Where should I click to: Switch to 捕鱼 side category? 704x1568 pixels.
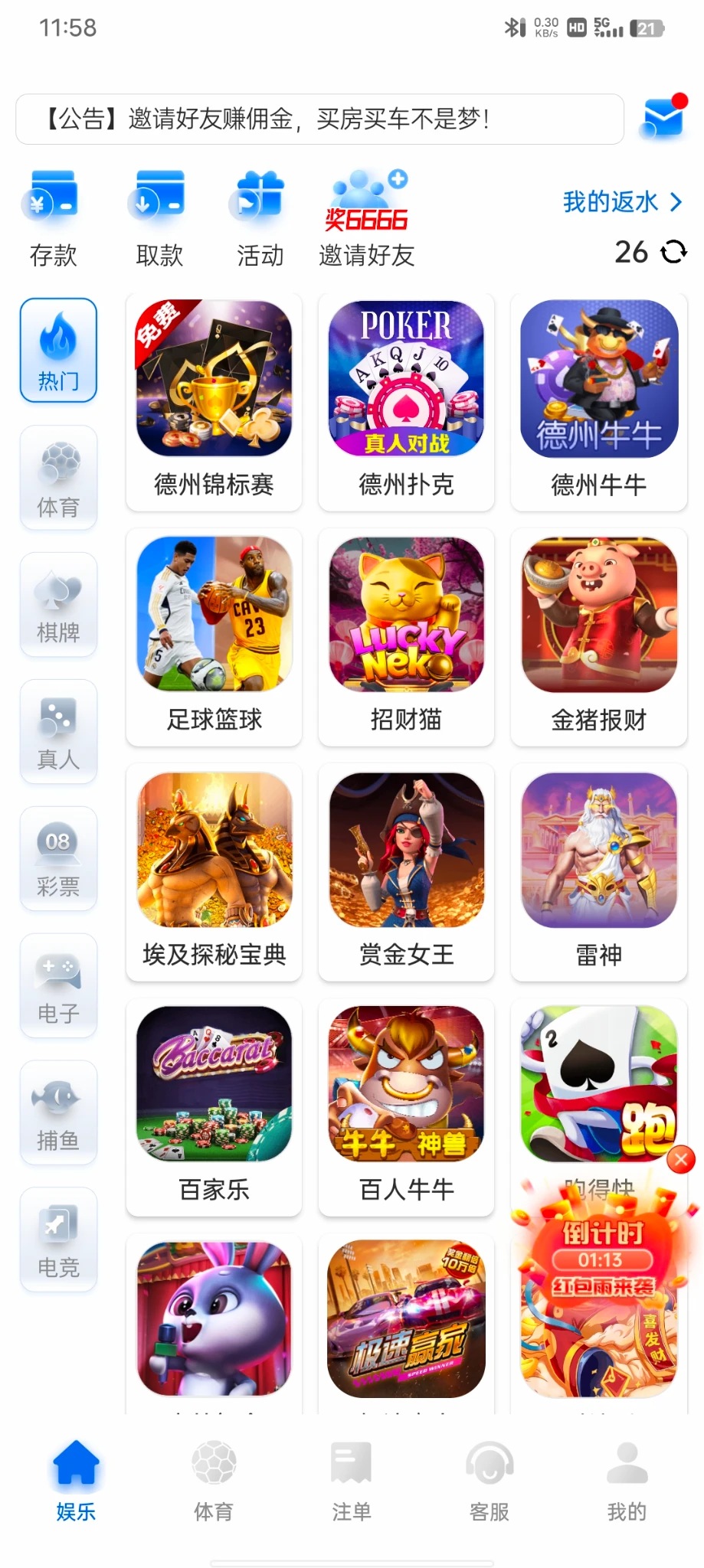coord(58,1113)
